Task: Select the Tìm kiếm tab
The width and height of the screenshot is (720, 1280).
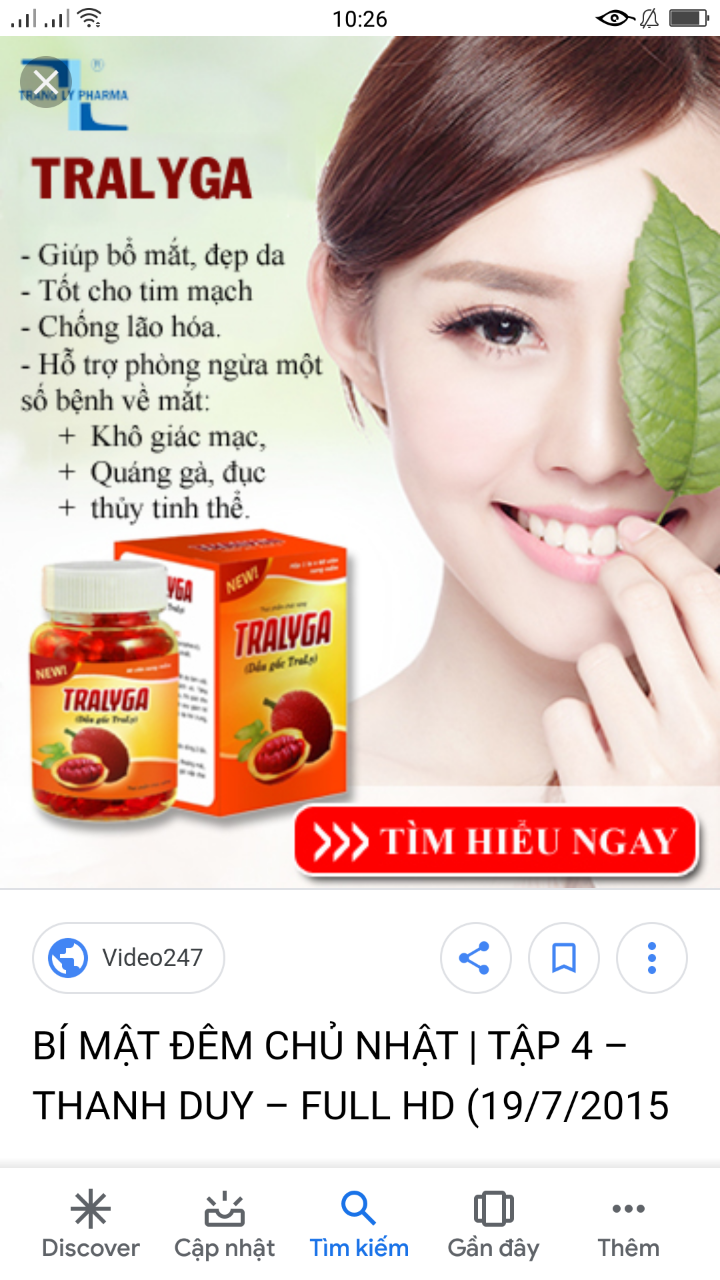Action: (359, 1225)
